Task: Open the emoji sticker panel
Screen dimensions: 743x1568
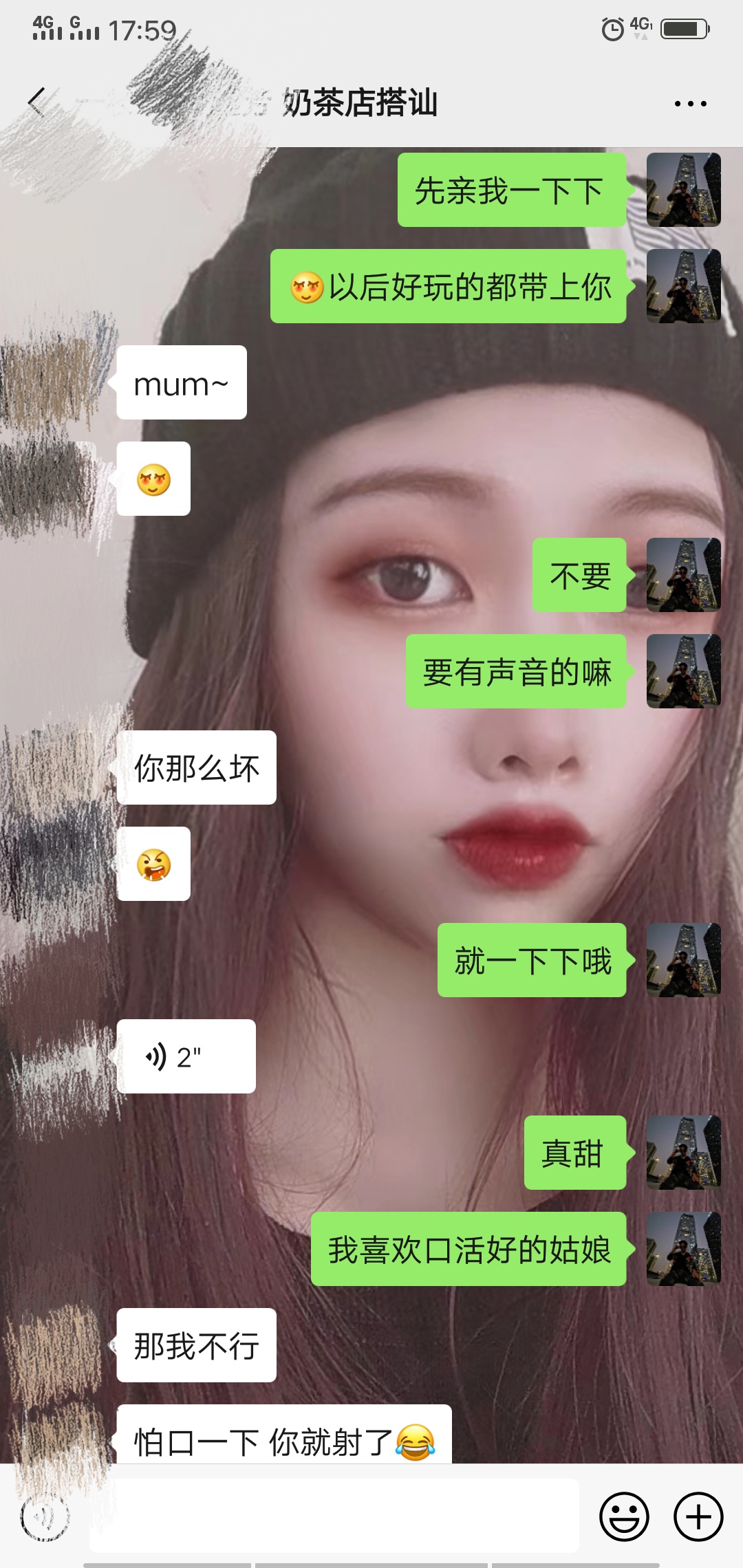Action: (624, 1516)
